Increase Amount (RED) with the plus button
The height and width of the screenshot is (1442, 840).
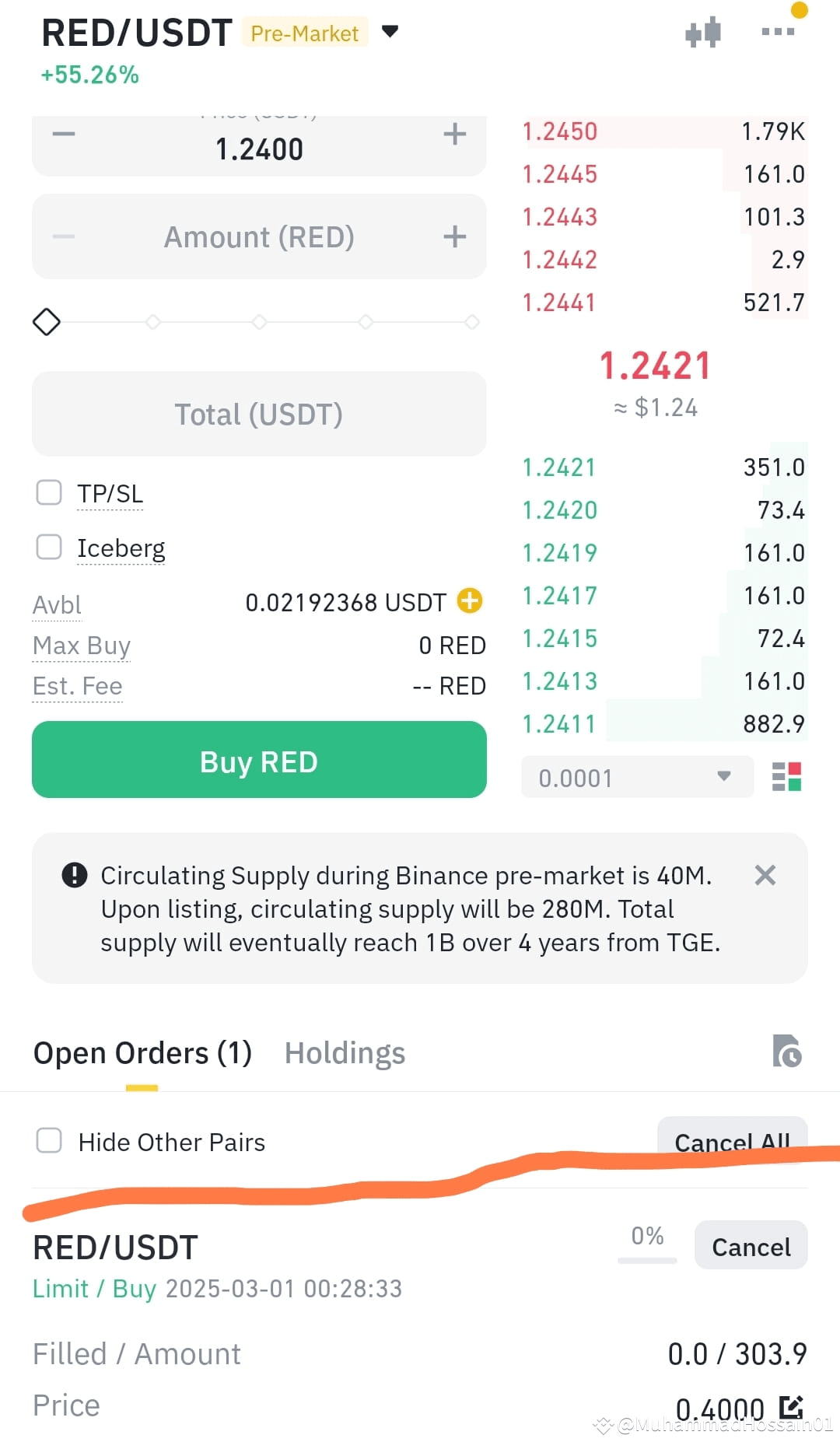[x=455, y=236]
